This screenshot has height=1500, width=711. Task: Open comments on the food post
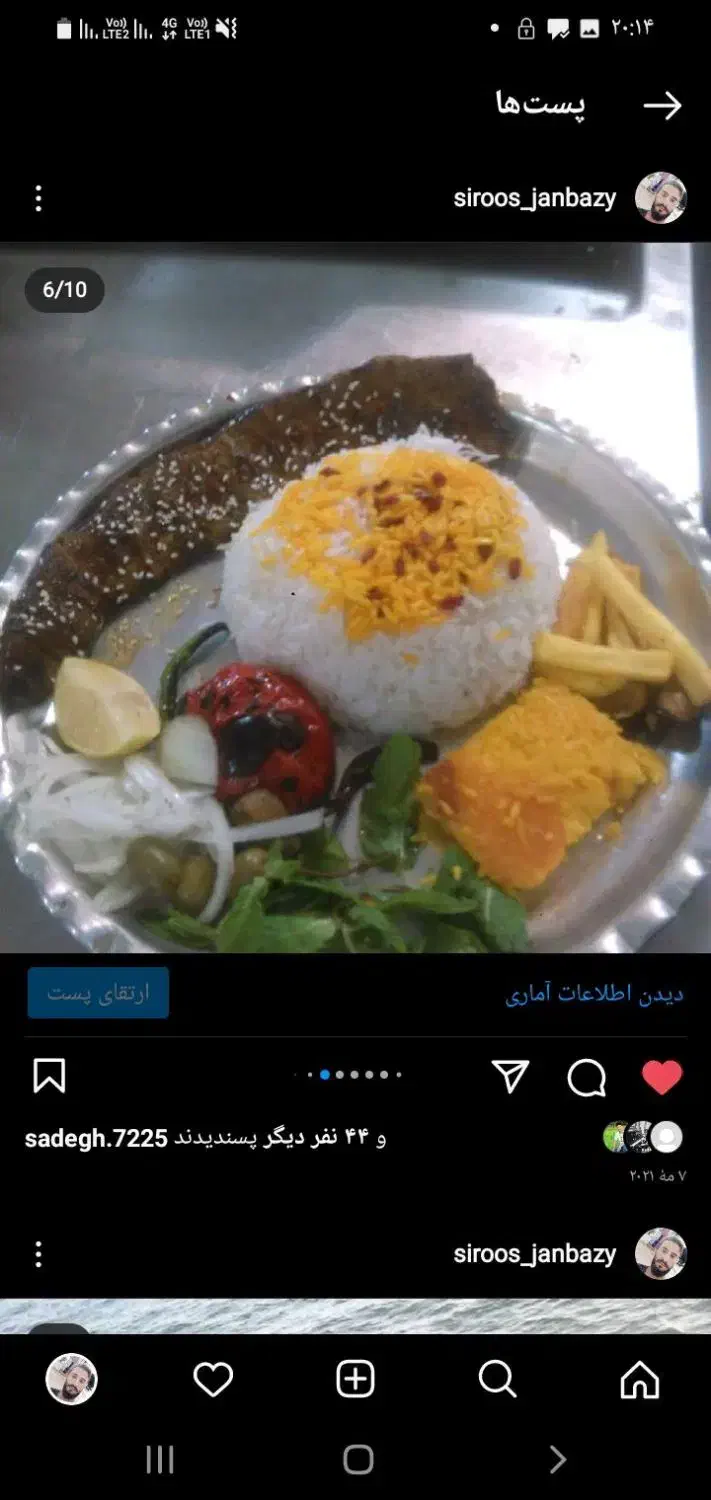pyautogui.click(x=586, y=1077)
